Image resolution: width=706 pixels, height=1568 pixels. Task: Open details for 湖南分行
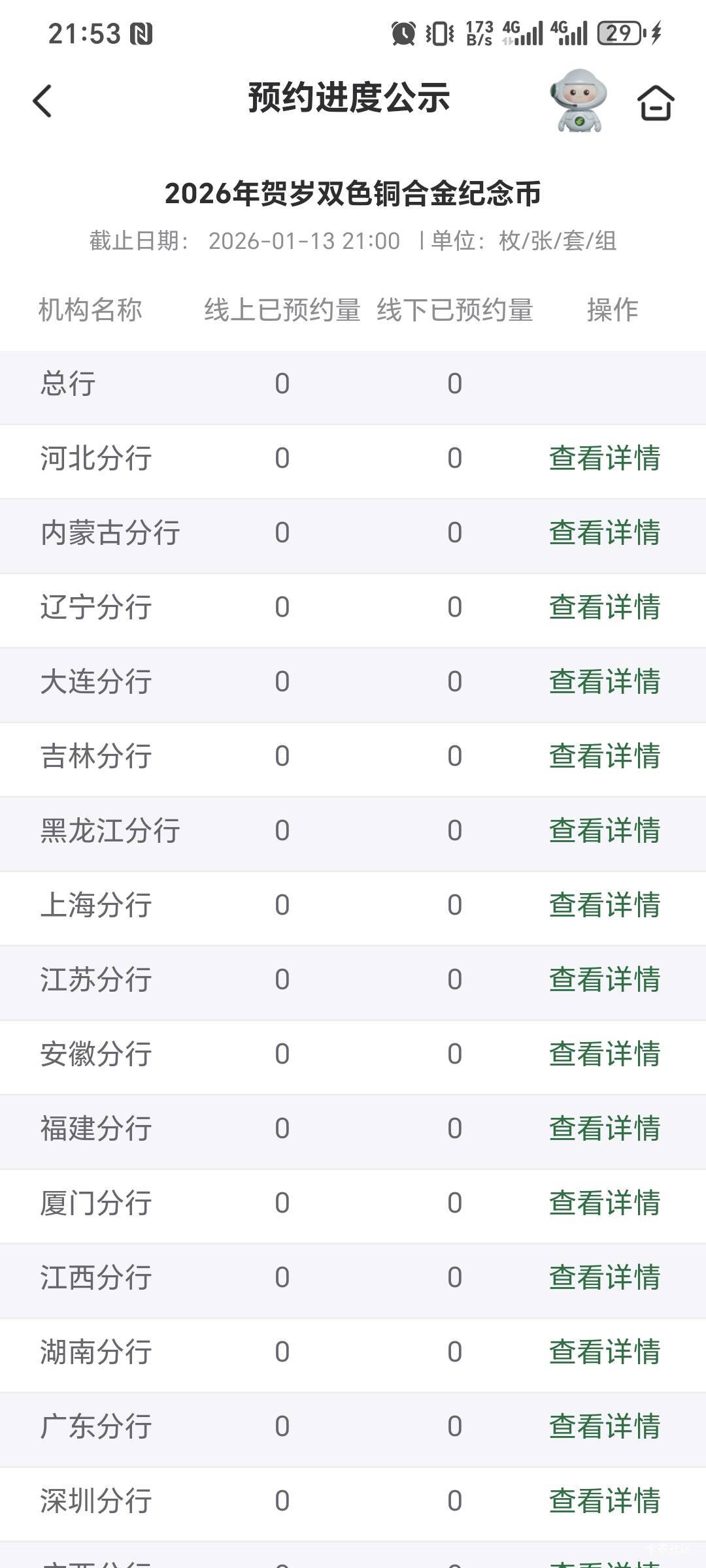point(605,1352)
